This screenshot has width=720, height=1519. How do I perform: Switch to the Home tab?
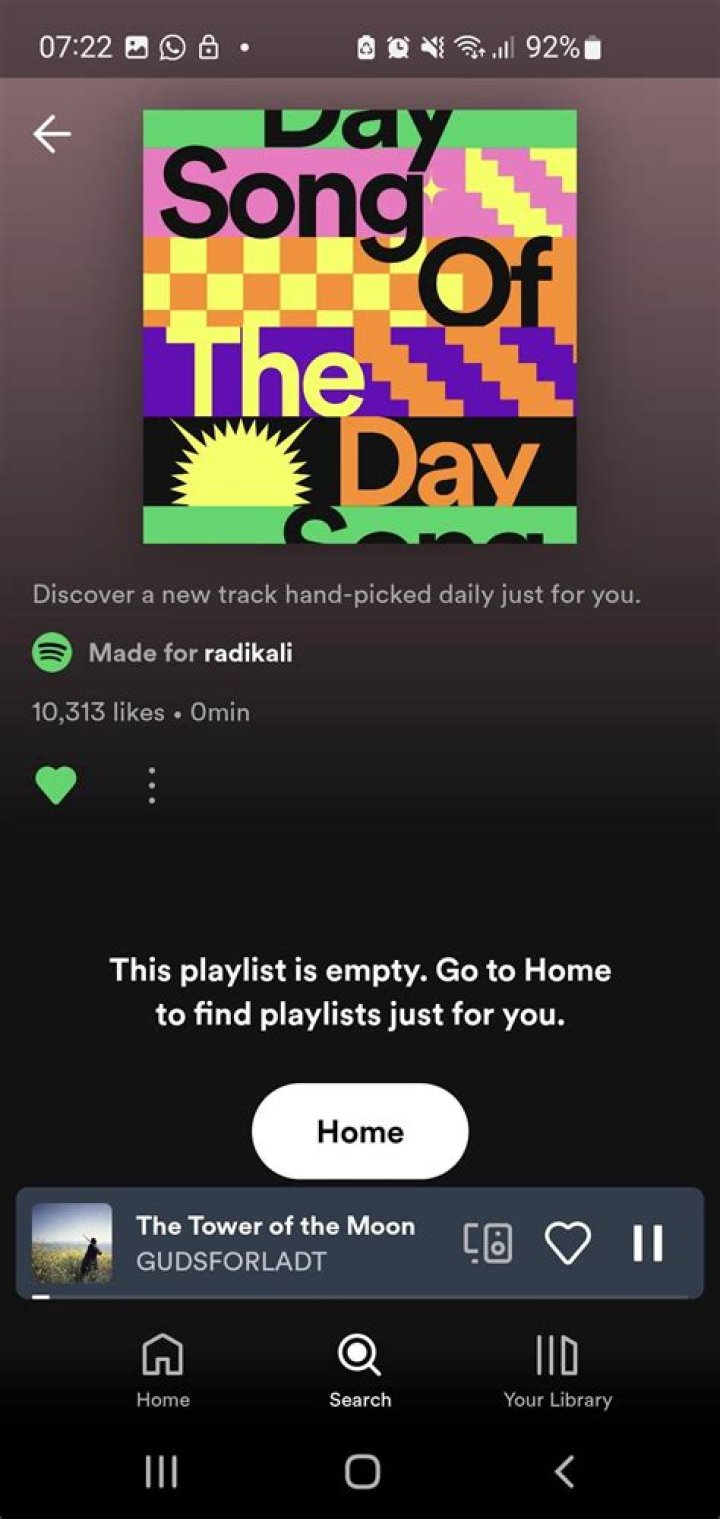point(163,1371)
